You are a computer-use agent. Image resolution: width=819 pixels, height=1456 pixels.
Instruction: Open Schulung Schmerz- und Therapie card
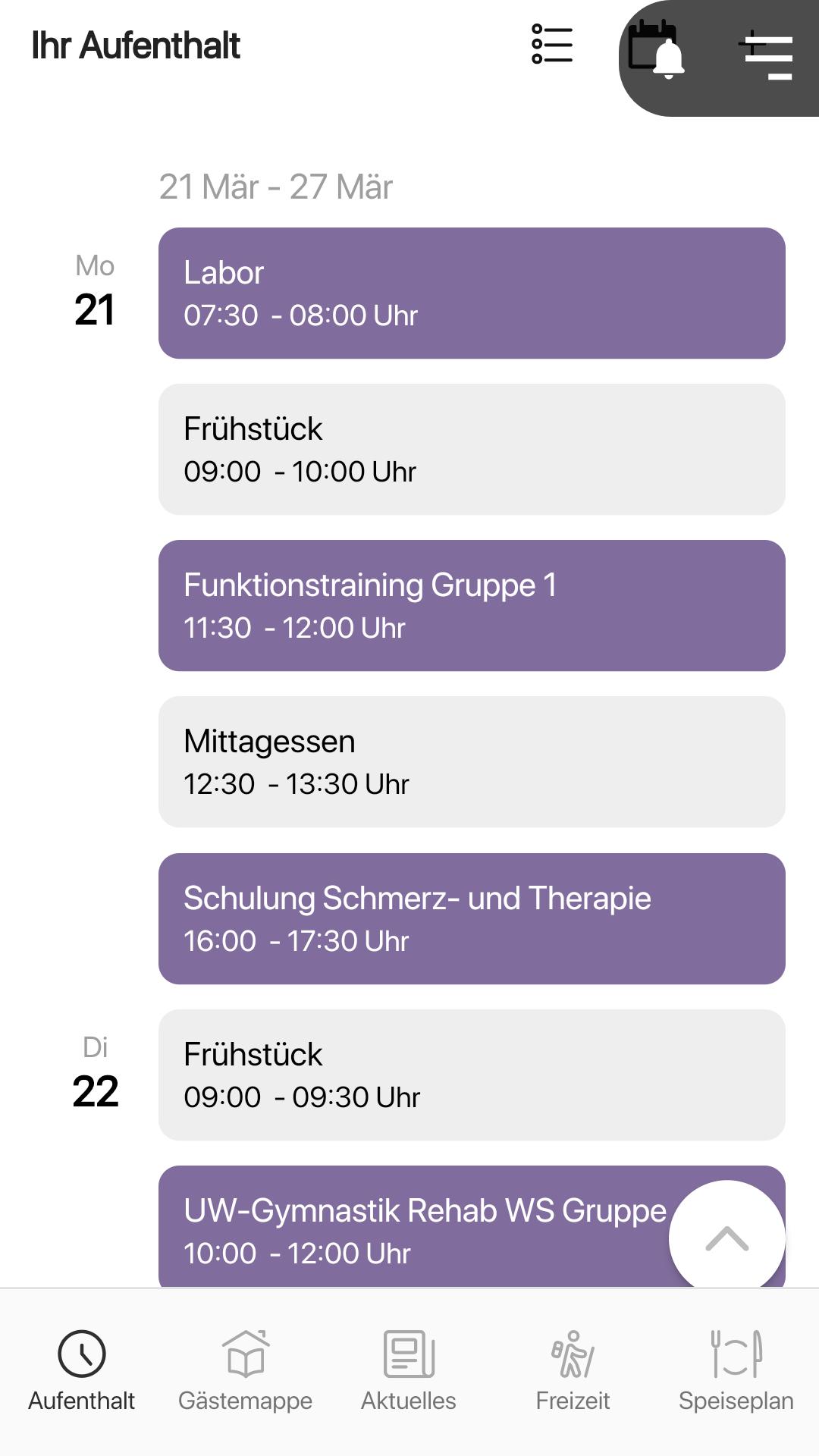pos(472,919)
